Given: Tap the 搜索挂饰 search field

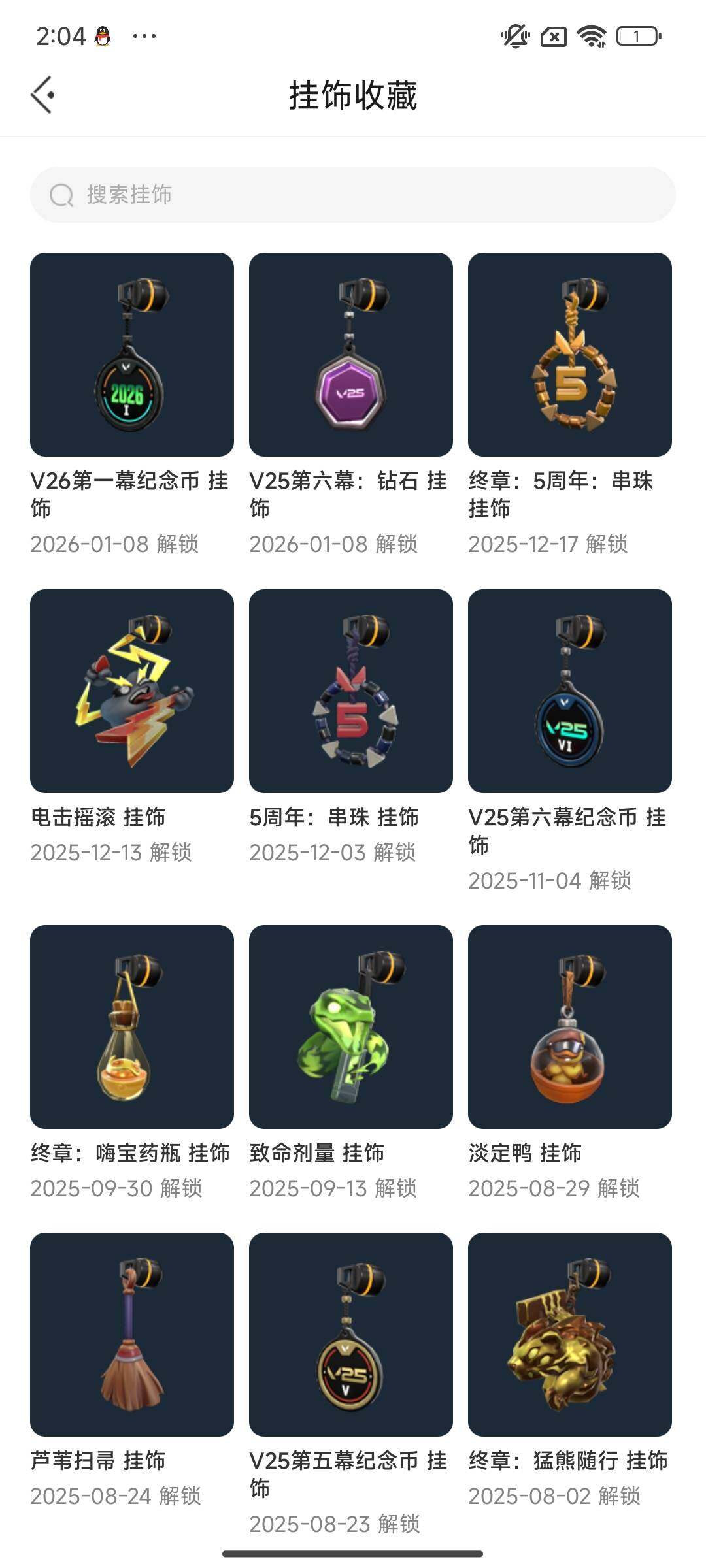Looking at the screenshot, I should tap(353, 195).
